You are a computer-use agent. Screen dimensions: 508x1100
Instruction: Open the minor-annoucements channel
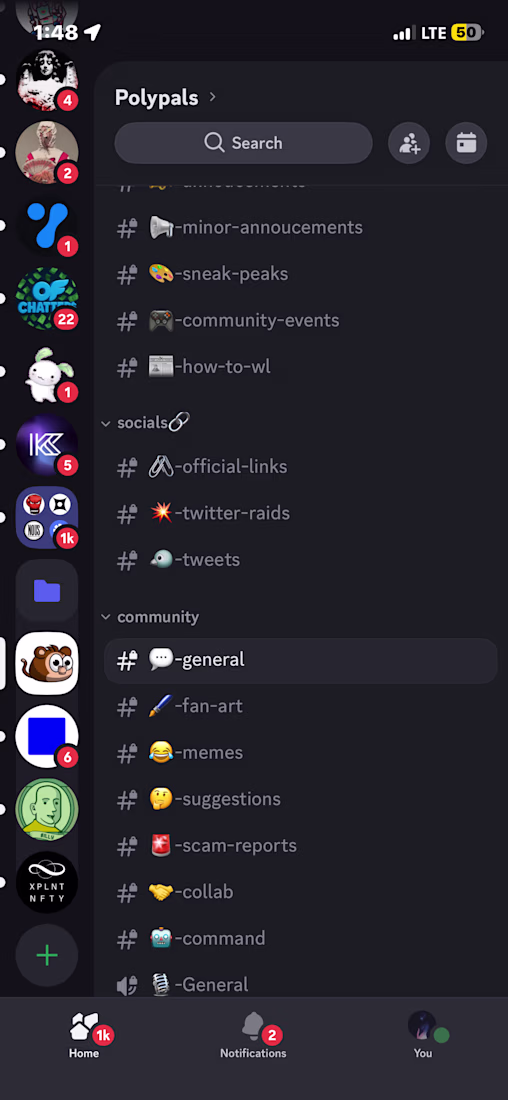click(300, 227)
